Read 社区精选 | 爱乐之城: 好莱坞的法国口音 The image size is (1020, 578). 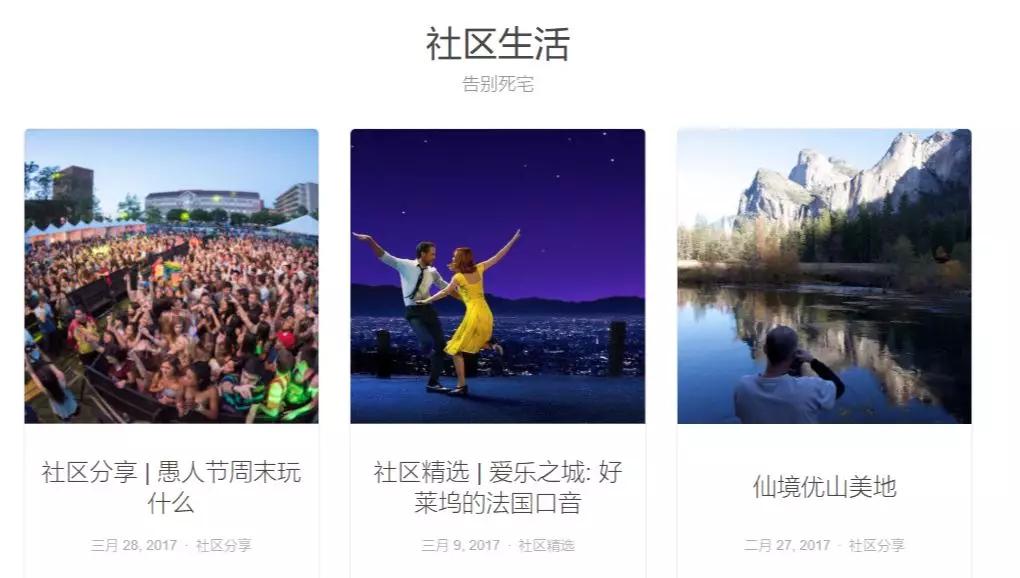[497, 487]
